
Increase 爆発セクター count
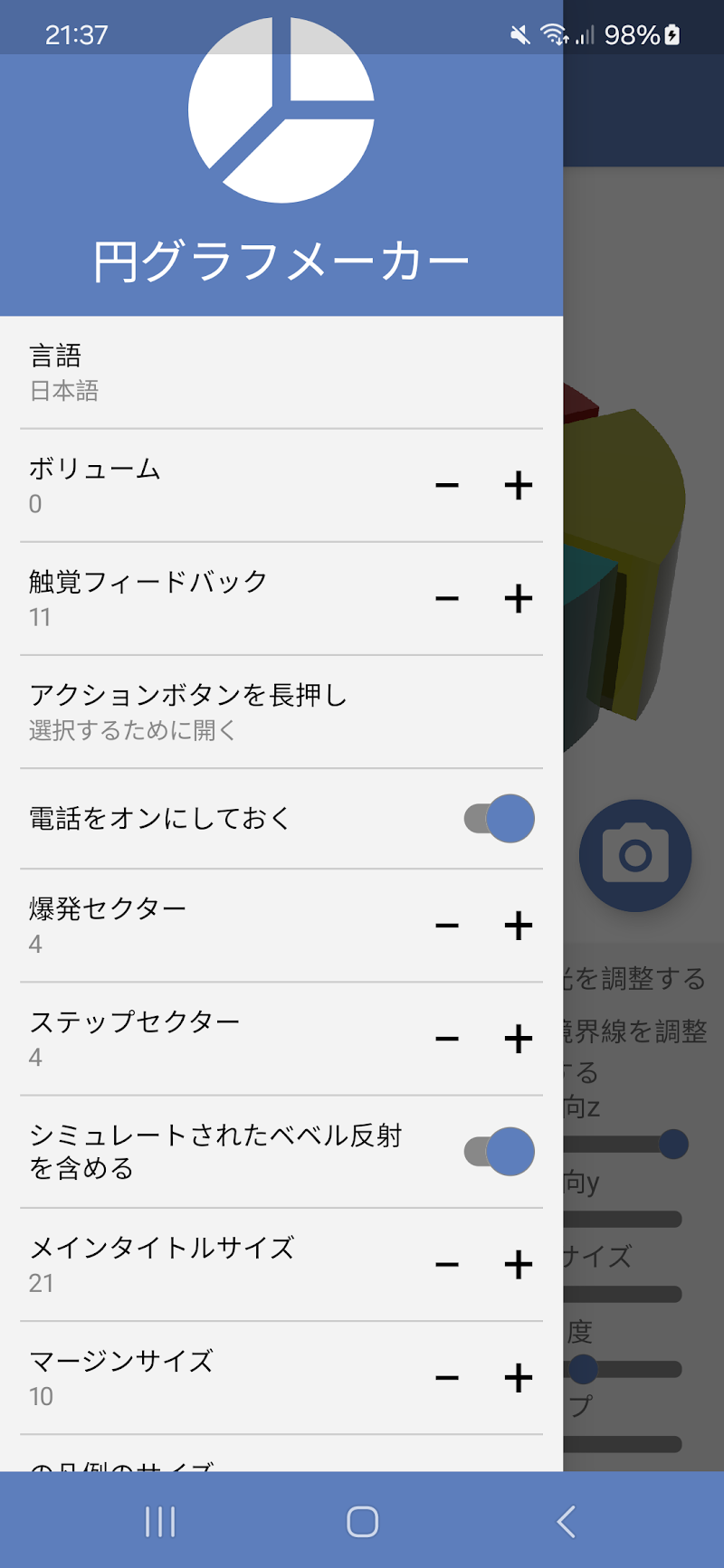tap(519, 926)
